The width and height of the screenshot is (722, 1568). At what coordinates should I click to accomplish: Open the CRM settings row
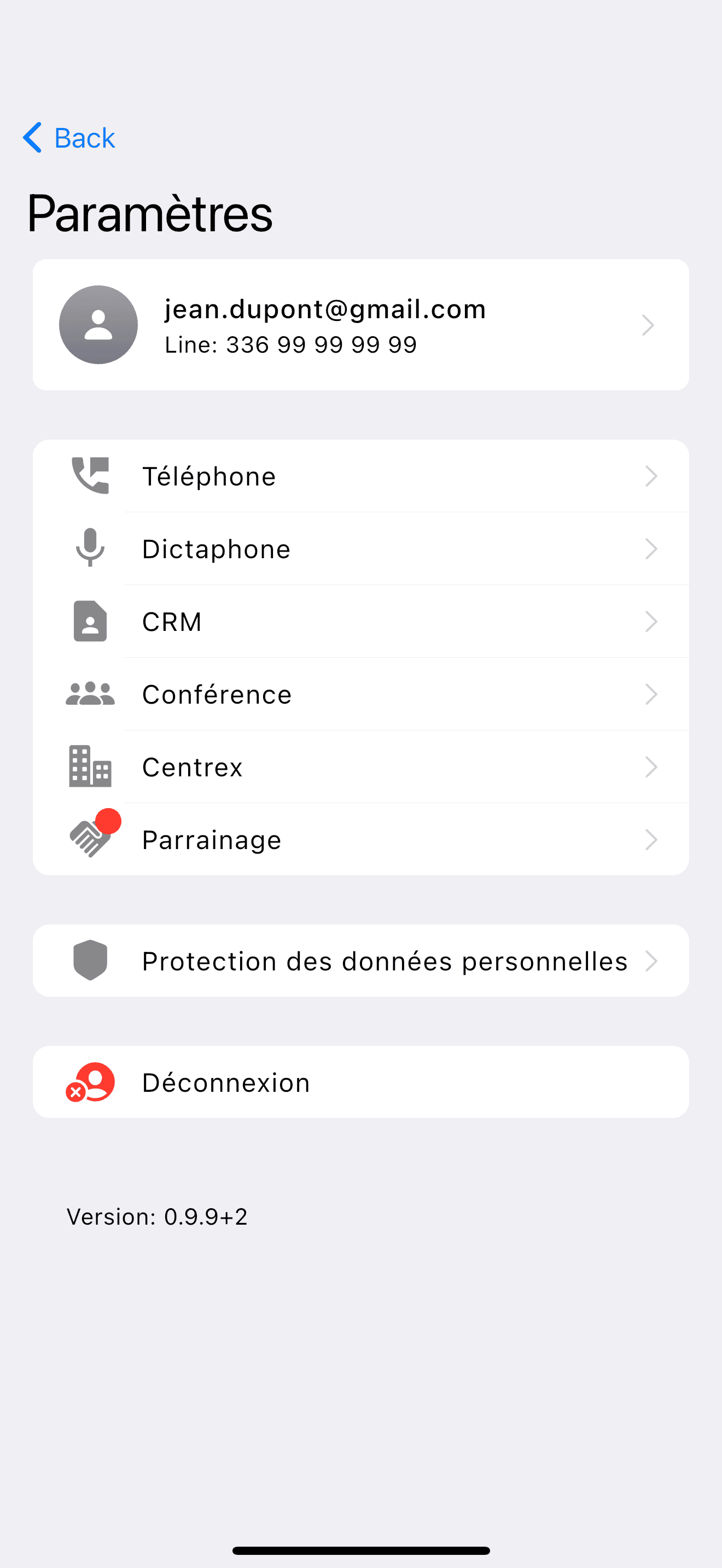click(x=361, y=622)
